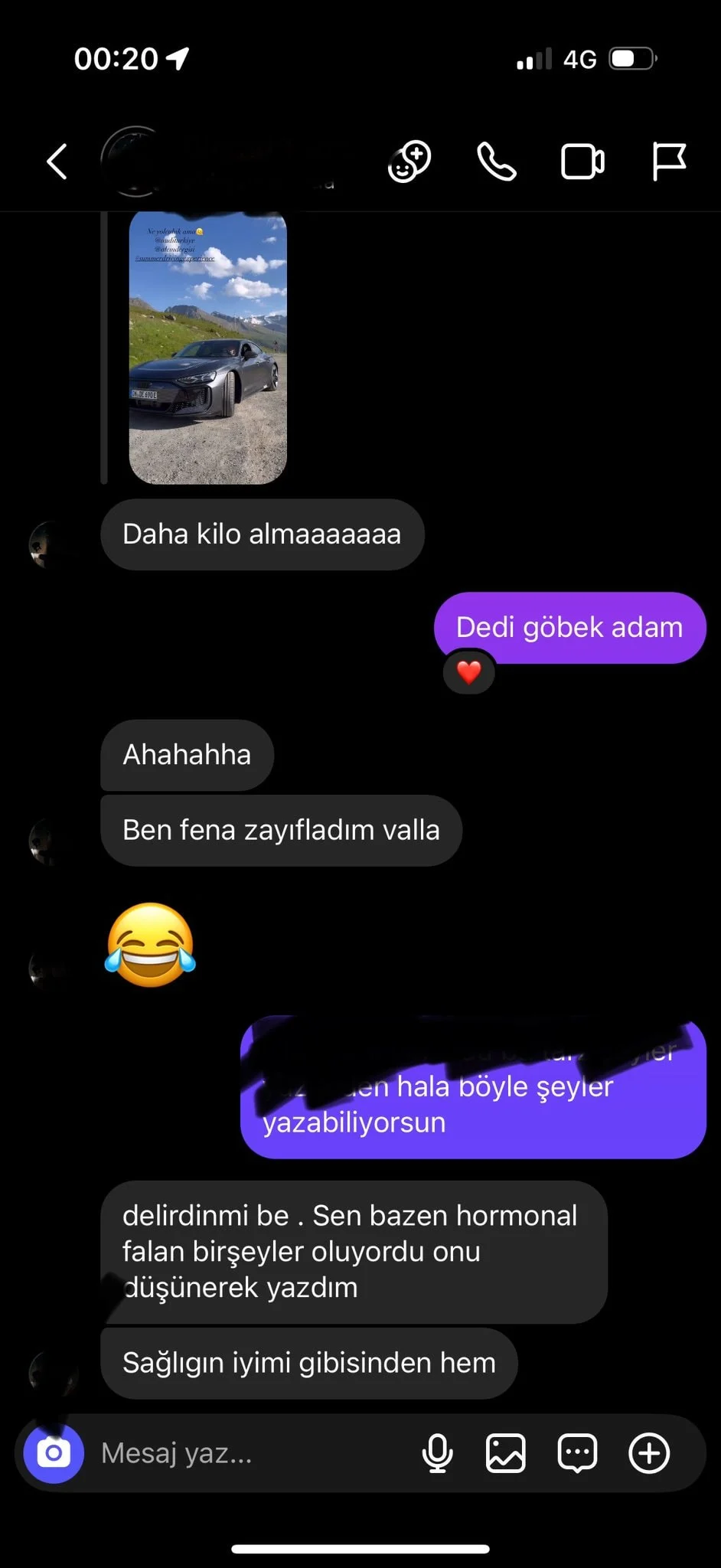The width and height of the screenshot is (721, 1568).
Task: Start an audio call with this contact
Action: 496,161
